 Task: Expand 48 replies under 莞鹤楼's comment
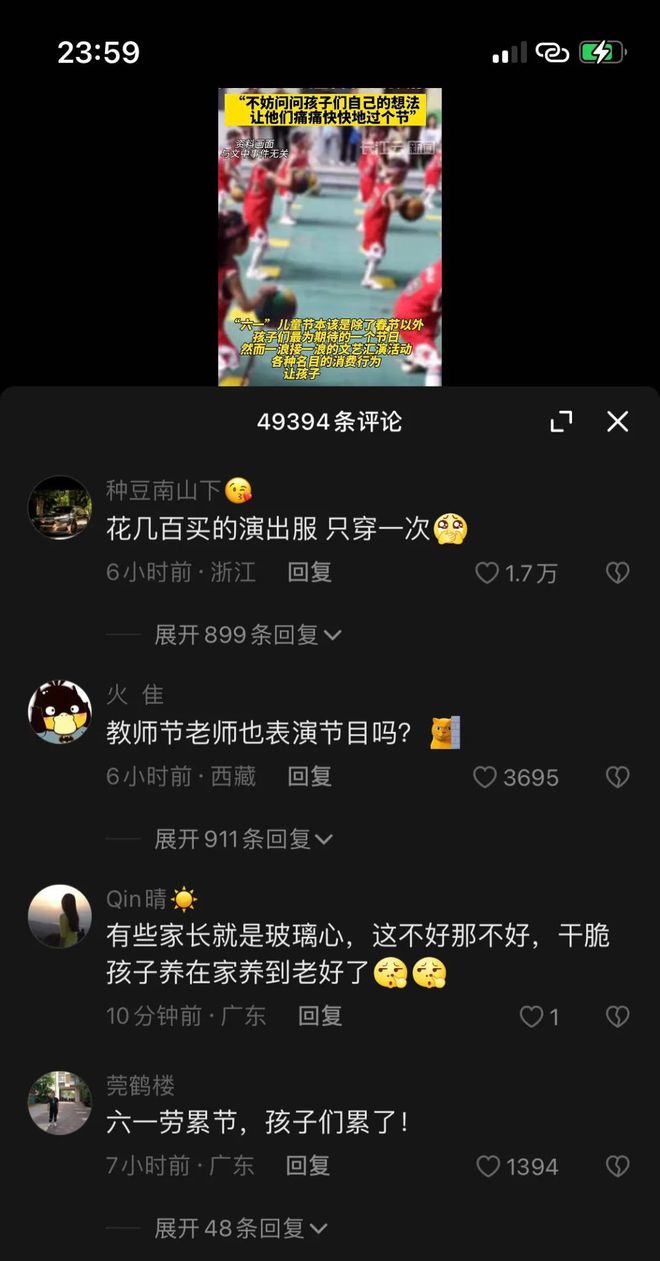point(240,1228)
